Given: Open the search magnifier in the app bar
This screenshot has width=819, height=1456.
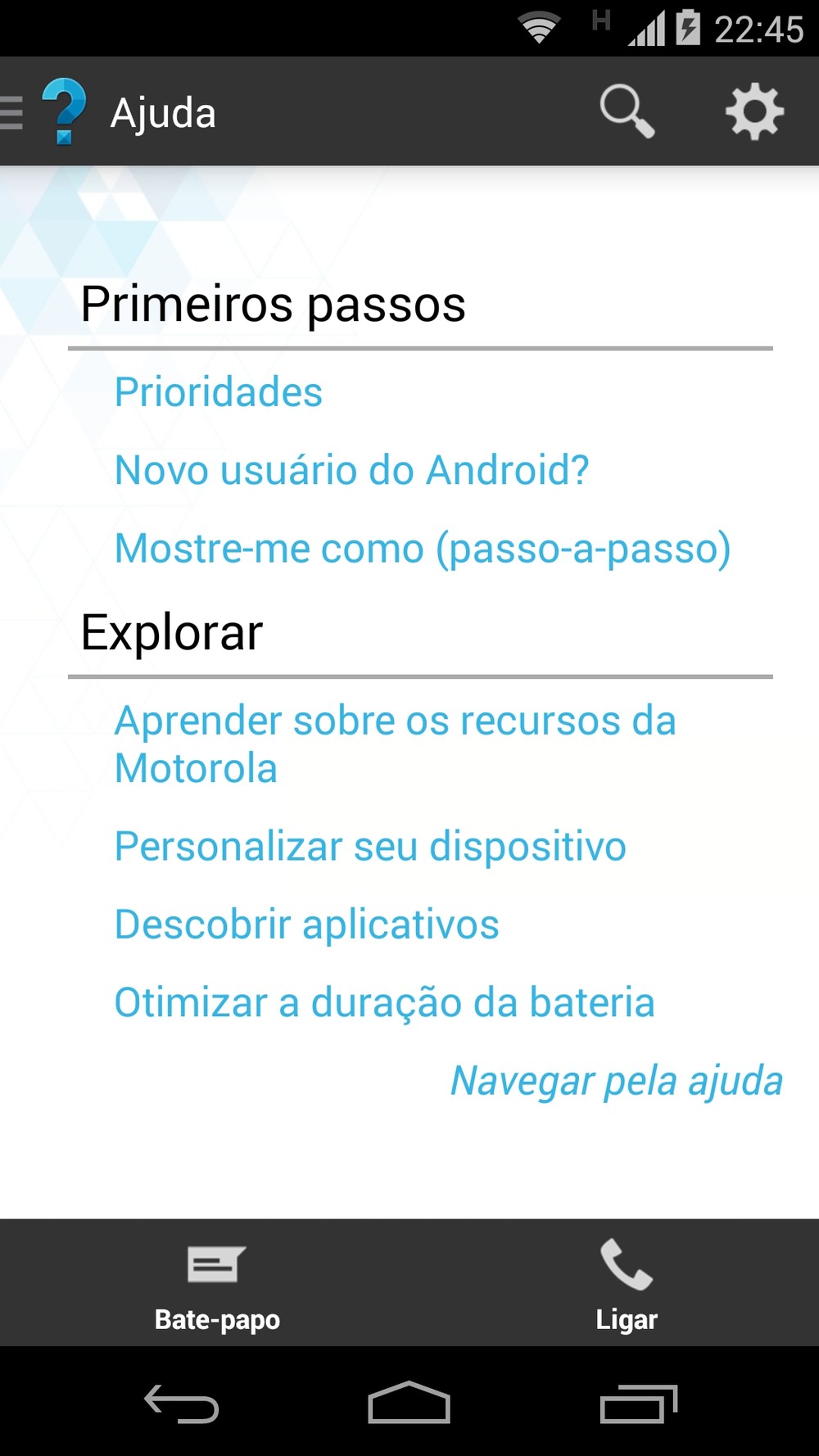Looking at the screenshot, I should click(627, 111).
